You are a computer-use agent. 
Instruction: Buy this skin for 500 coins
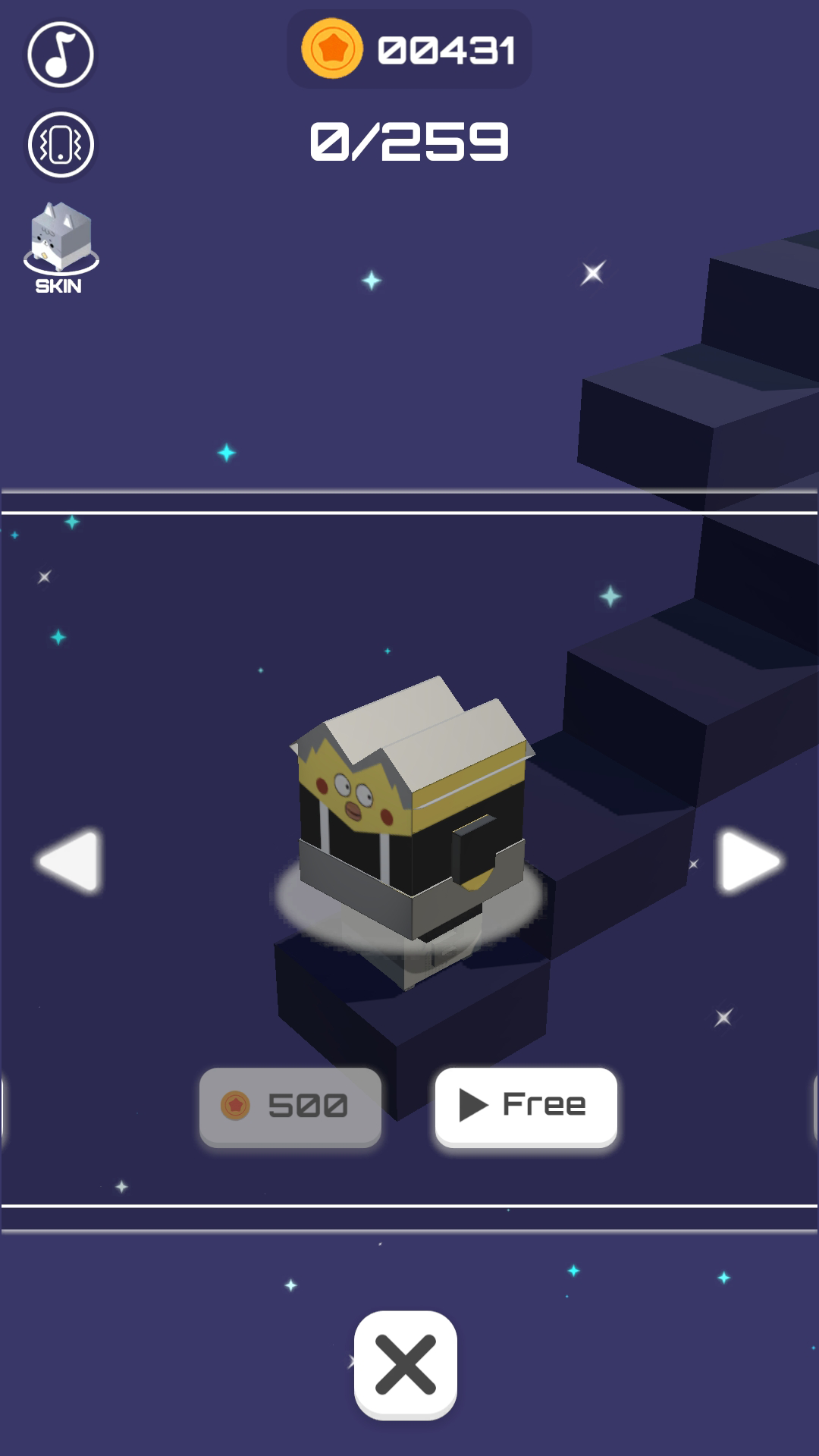(290, 1106)
